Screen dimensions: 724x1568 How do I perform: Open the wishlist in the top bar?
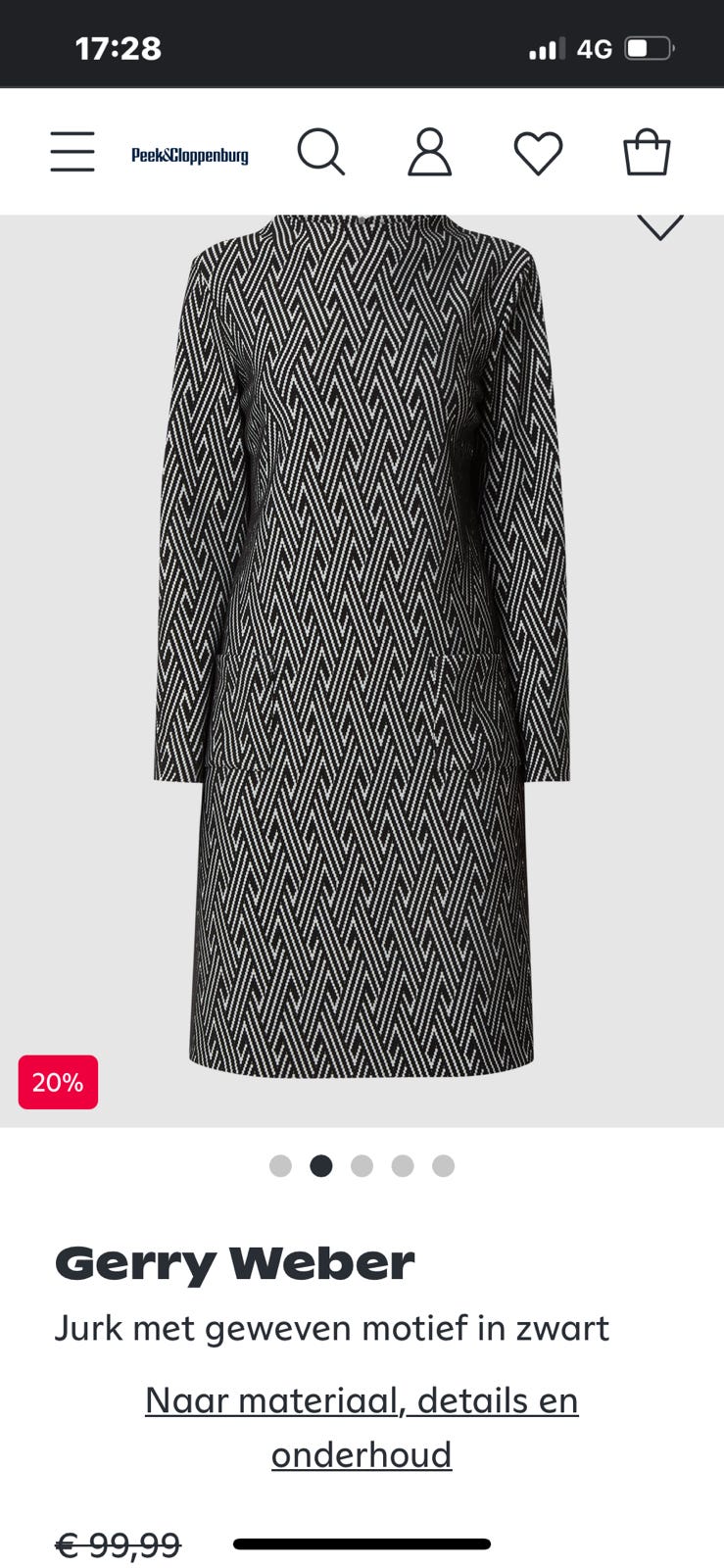[538, 153]
